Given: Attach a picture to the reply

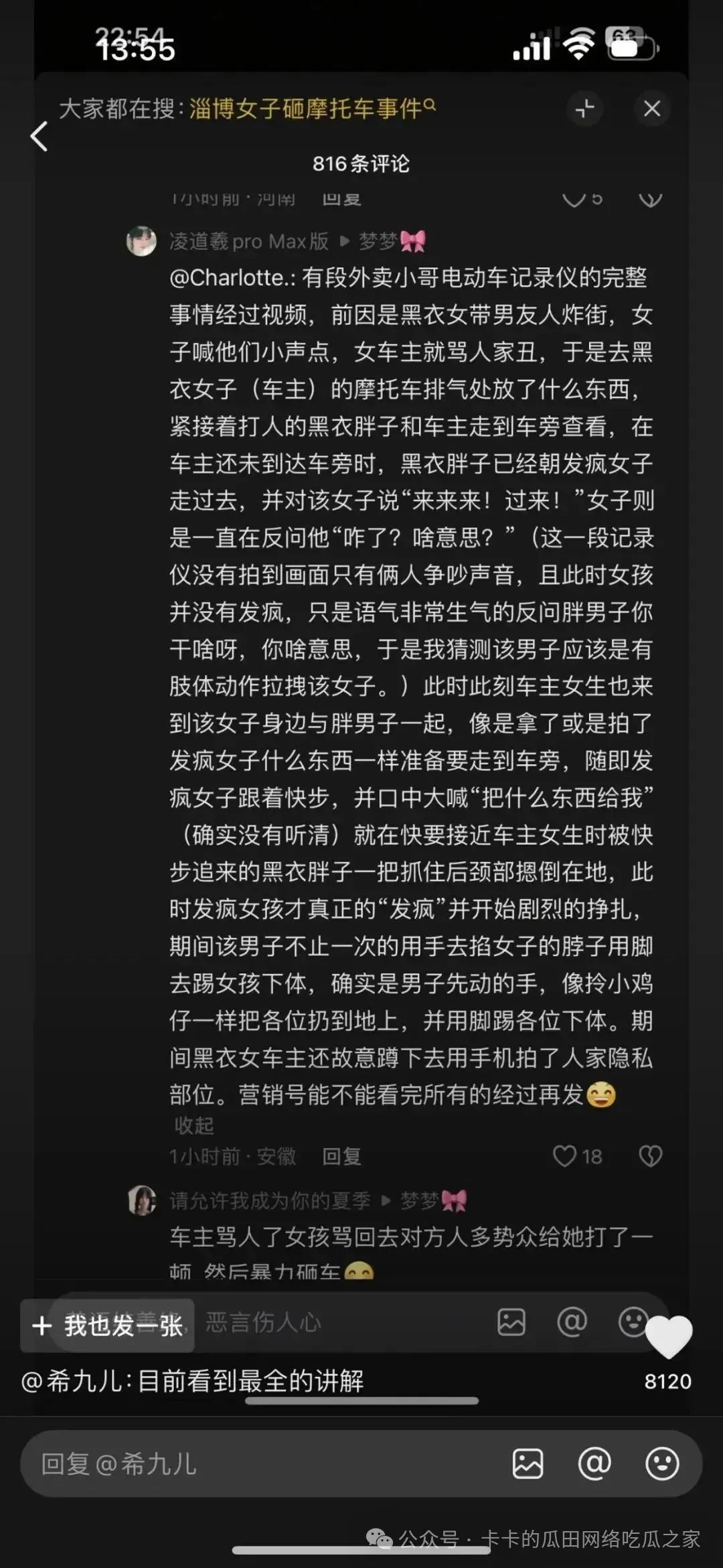Looking at the screenshot, I should (528, 1464).
